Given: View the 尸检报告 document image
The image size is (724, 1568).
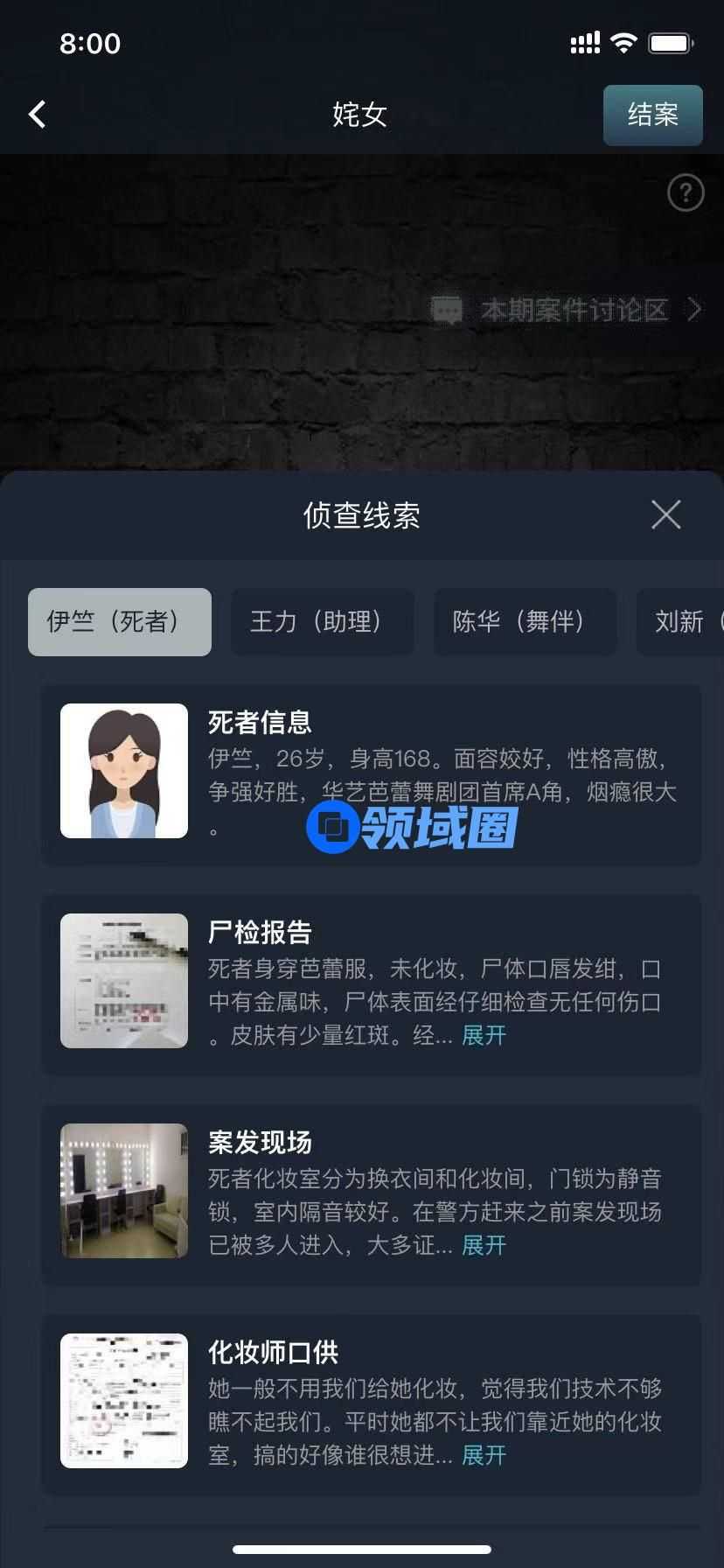Looking at the screenshot, I should (x=124, y=981).
